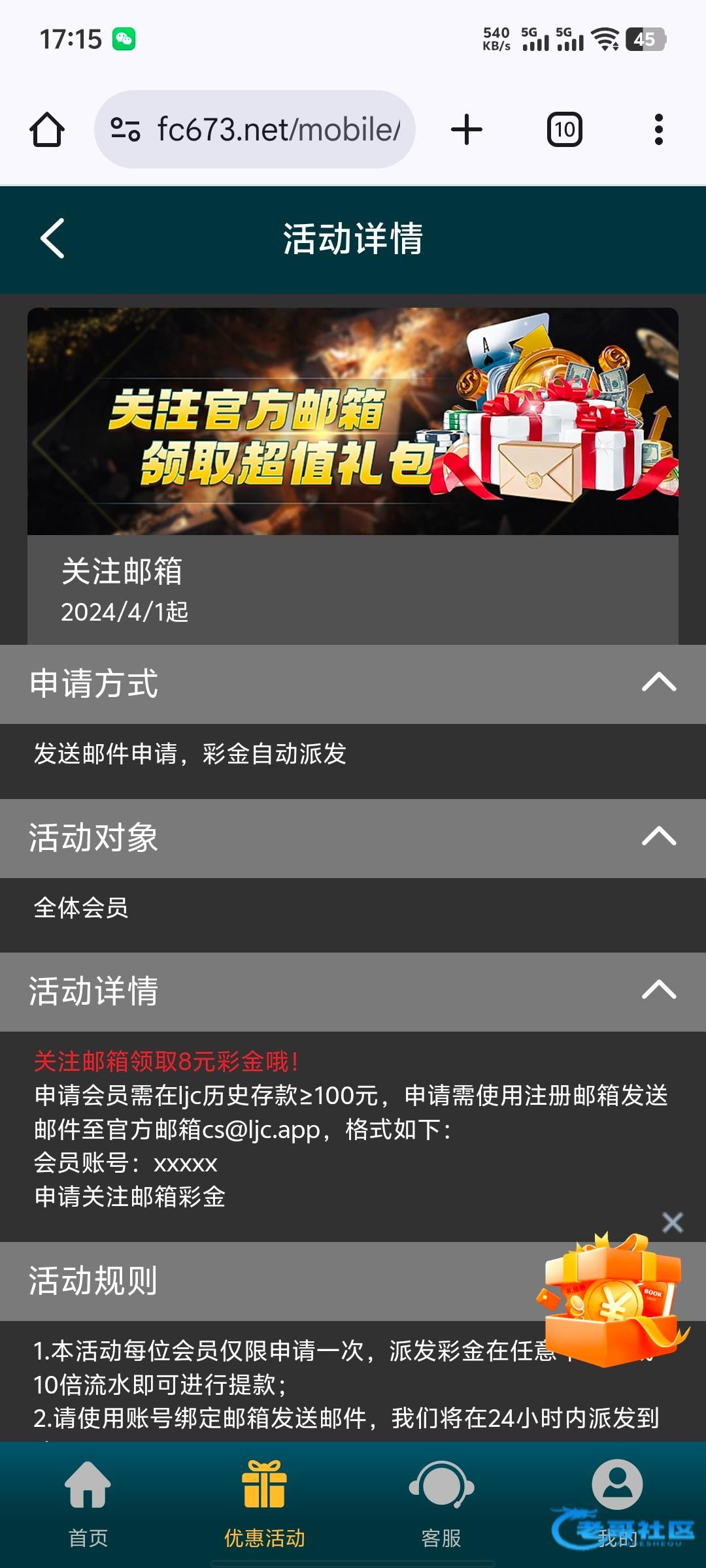Go to the 我的 profile tab
The width and height of the screenshot is (706, 1568).
click(x=618, y=1504)
